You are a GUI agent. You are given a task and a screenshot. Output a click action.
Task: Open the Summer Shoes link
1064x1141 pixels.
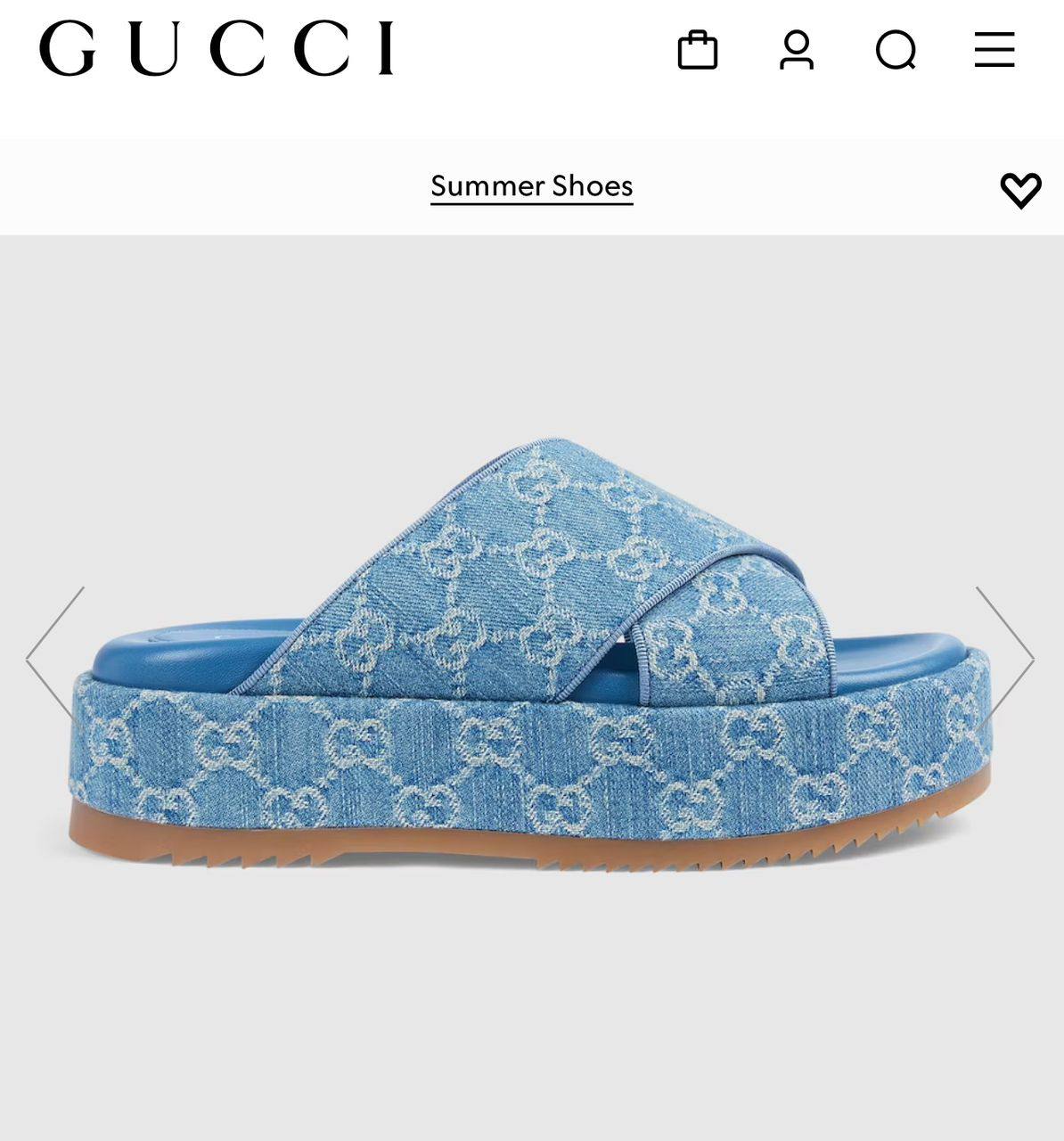pyautogui.click(x=531, y=185)
